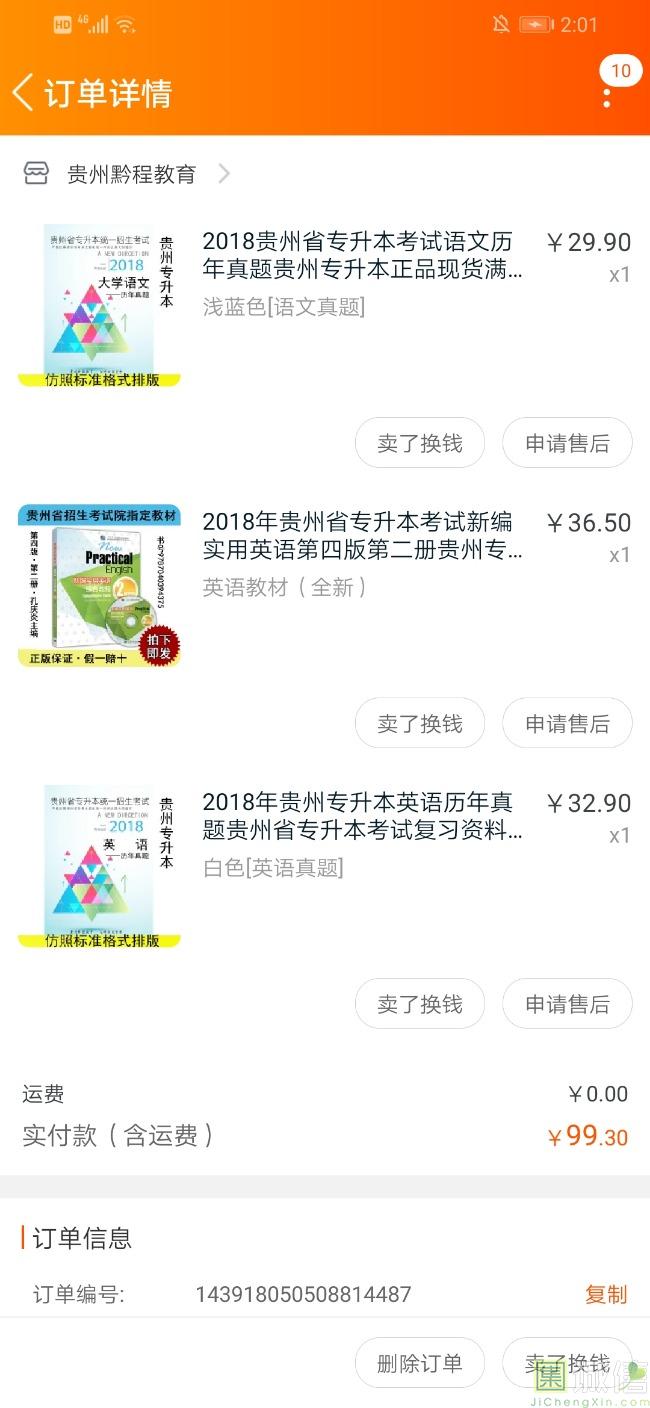650x1408 pixels.
Task: Tap 申请售后 for the 语文真题 book
Action: click(567, 443)
